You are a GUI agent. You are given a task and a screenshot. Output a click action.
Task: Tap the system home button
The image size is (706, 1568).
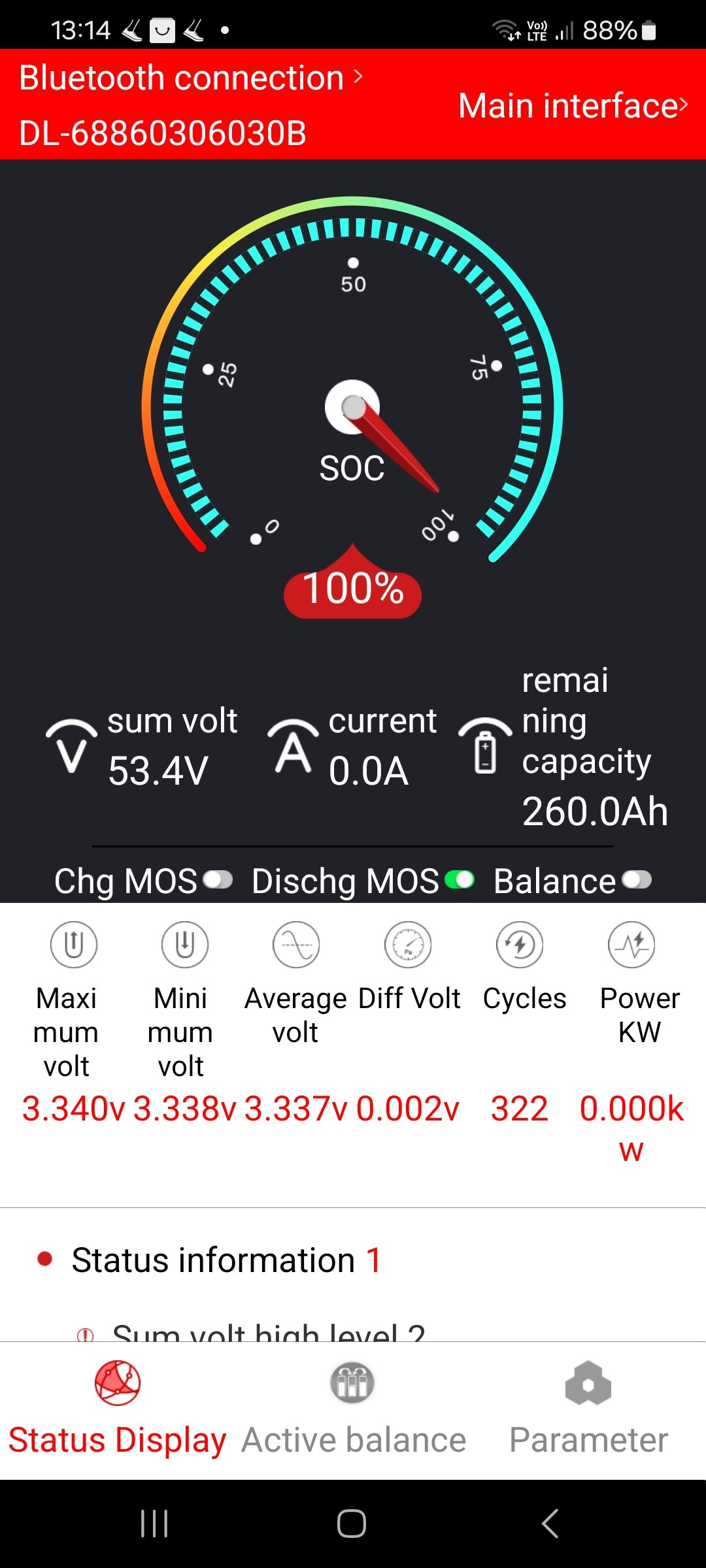coord(352,1524)
